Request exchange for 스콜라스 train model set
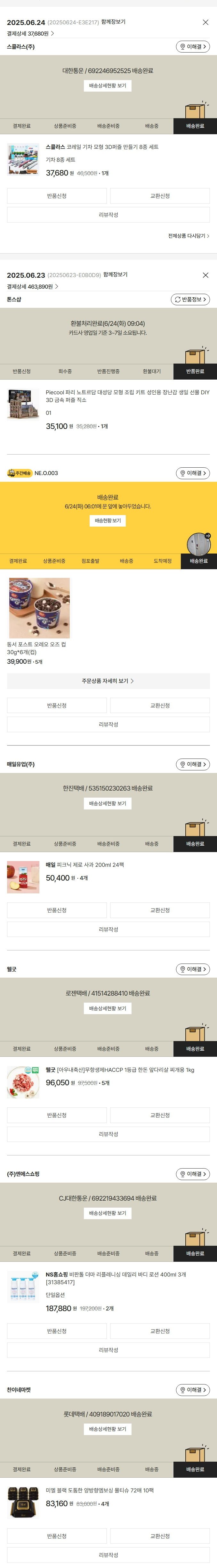This screenshot has height=1568, width=217. point(160,196)
